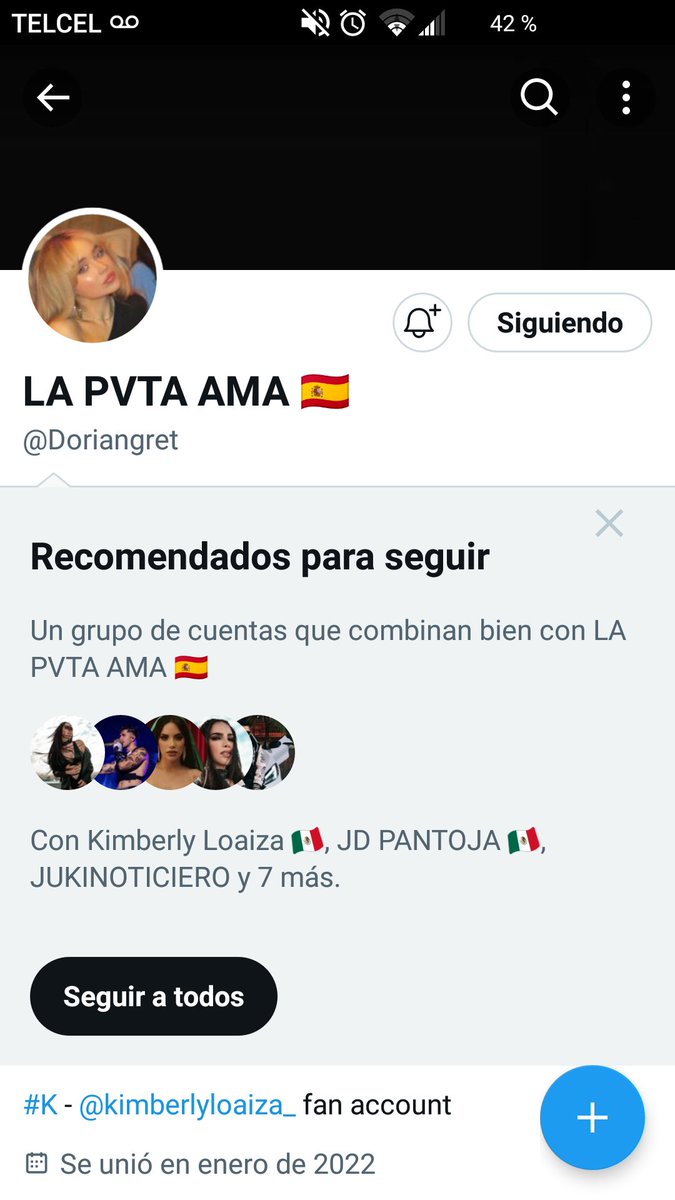
Task: Tap Seguir a todos button
Action: (154, 996)
